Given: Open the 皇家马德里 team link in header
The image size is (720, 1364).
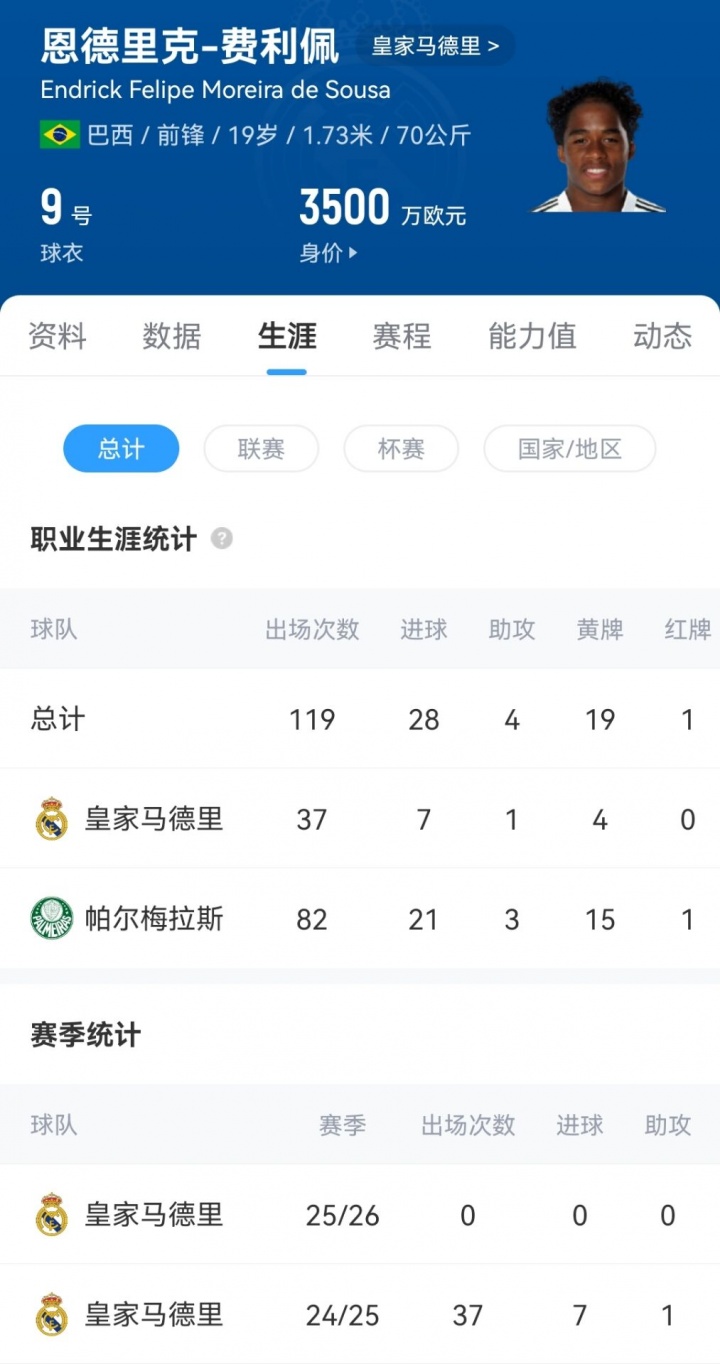Looking at the screenshot, I should click(x=436, y=46).
